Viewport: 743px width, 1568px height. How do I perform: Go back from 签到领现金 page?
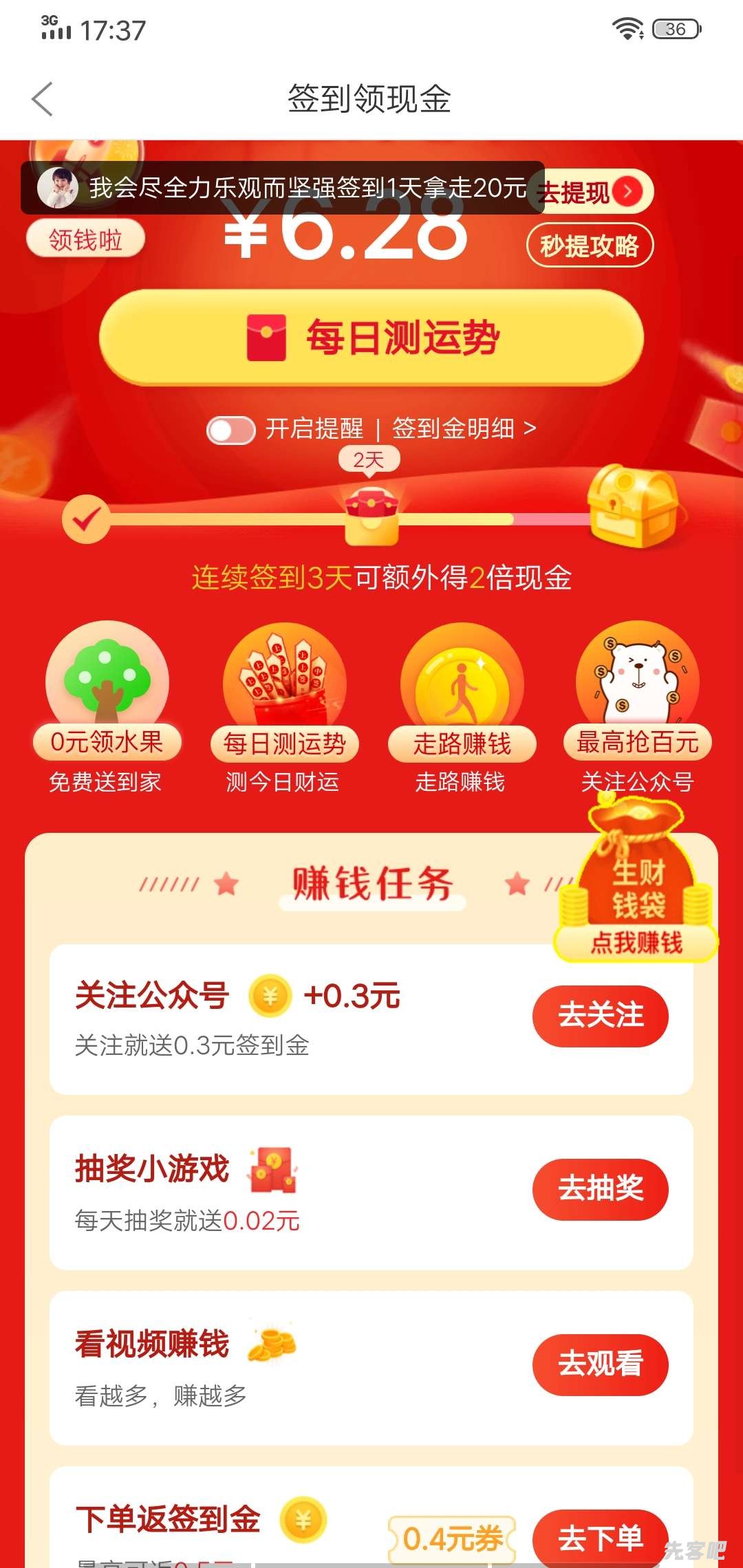pyautogui.click(x=43, y=99)
